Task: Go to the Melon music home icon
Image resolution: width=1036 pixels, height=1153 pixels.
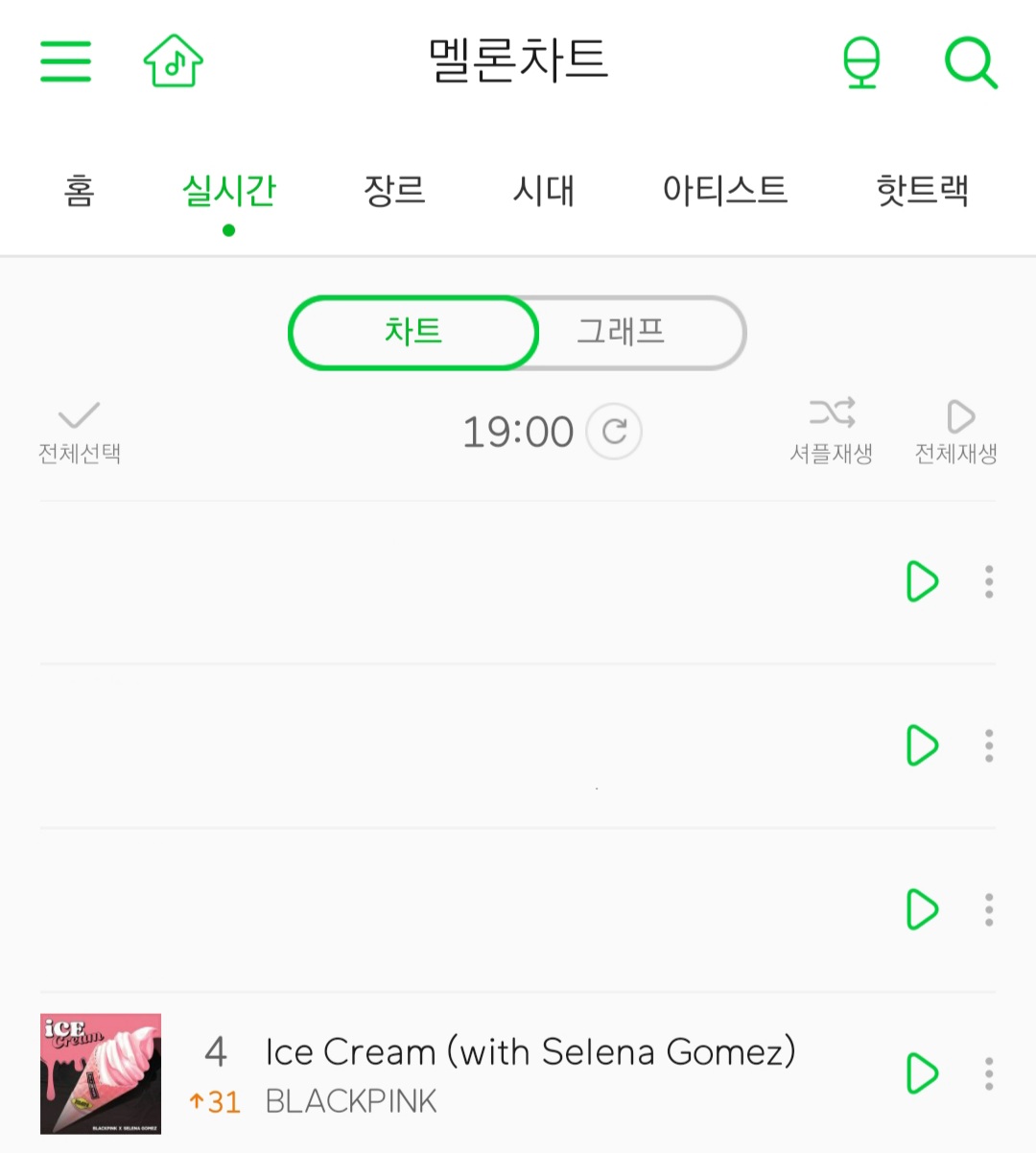Action: [174, 61]
